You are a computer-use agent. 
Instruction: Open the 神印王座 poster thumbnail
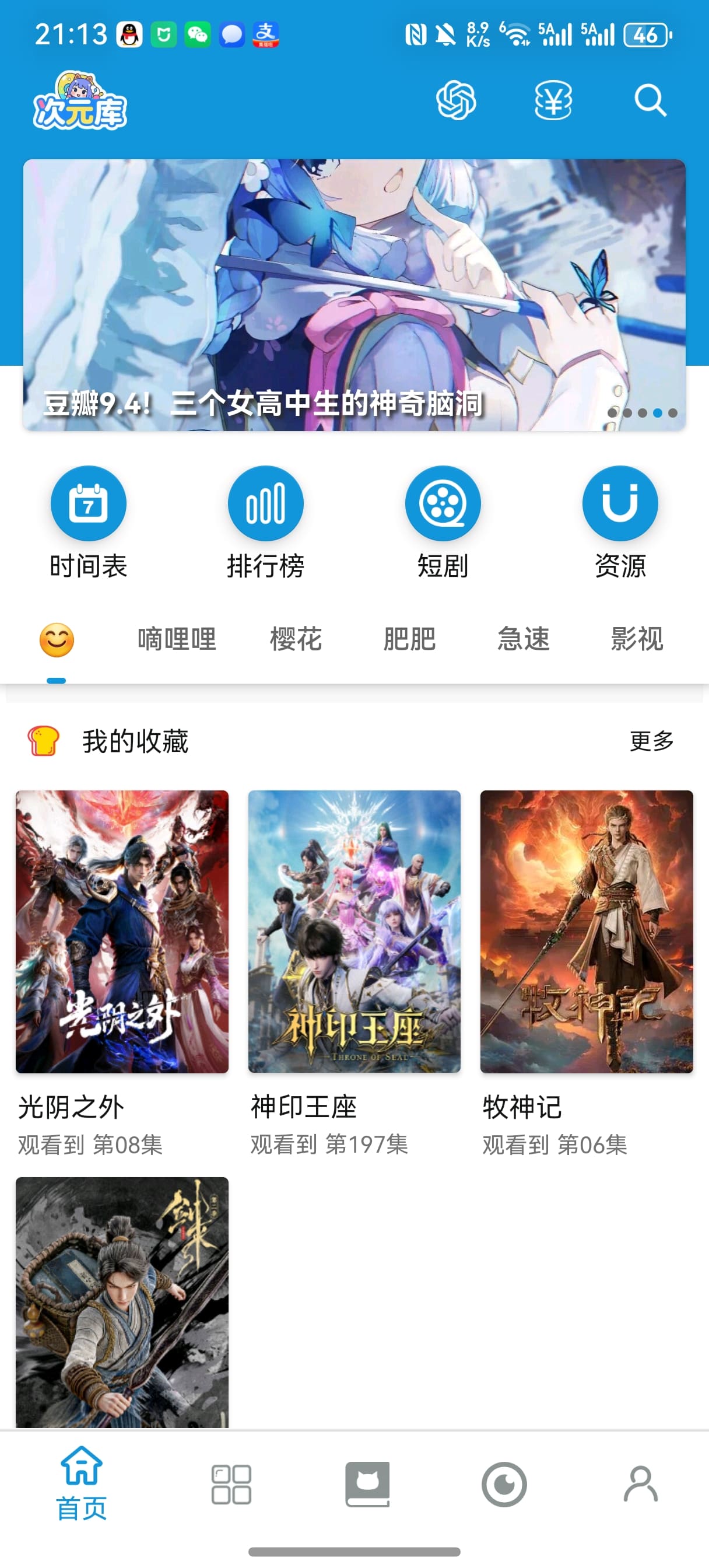coord(354,935)
